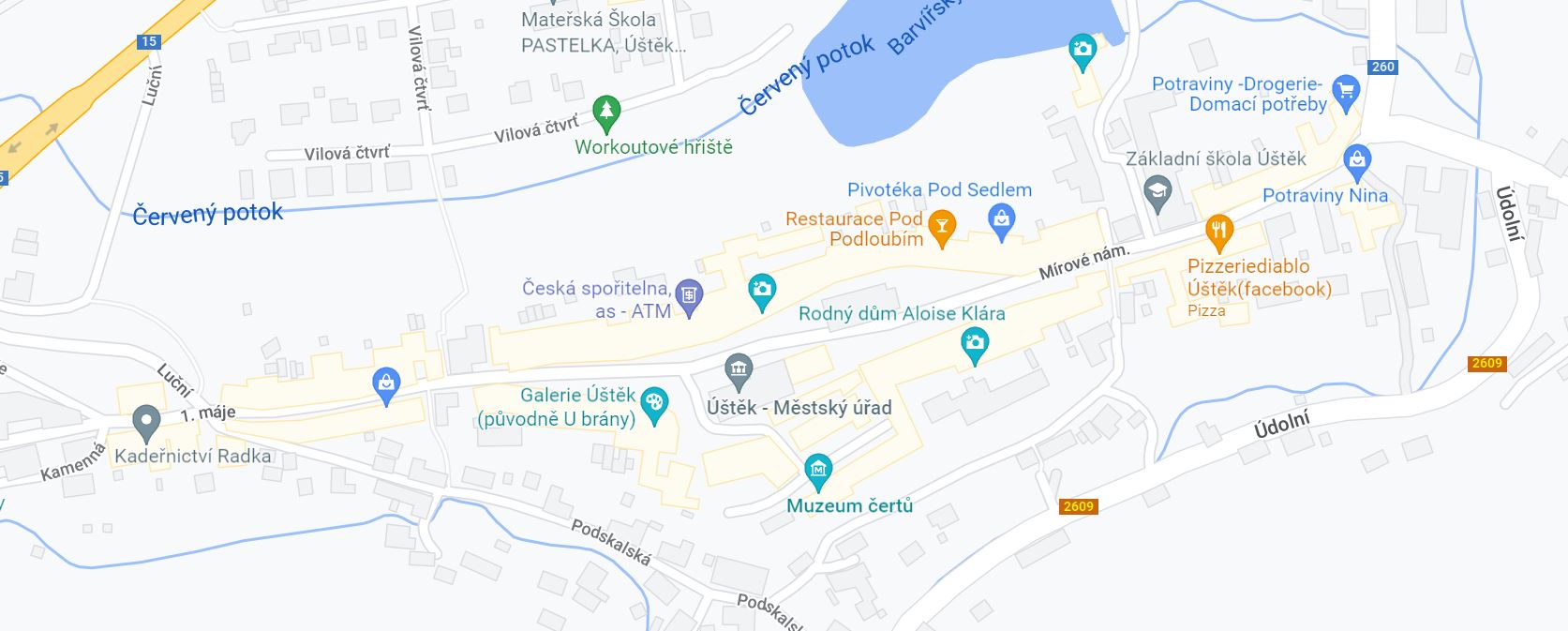Select Úštěk Městský úřad marker
The width and height of the screenshot is (1568, 631).
coord(739,371)
